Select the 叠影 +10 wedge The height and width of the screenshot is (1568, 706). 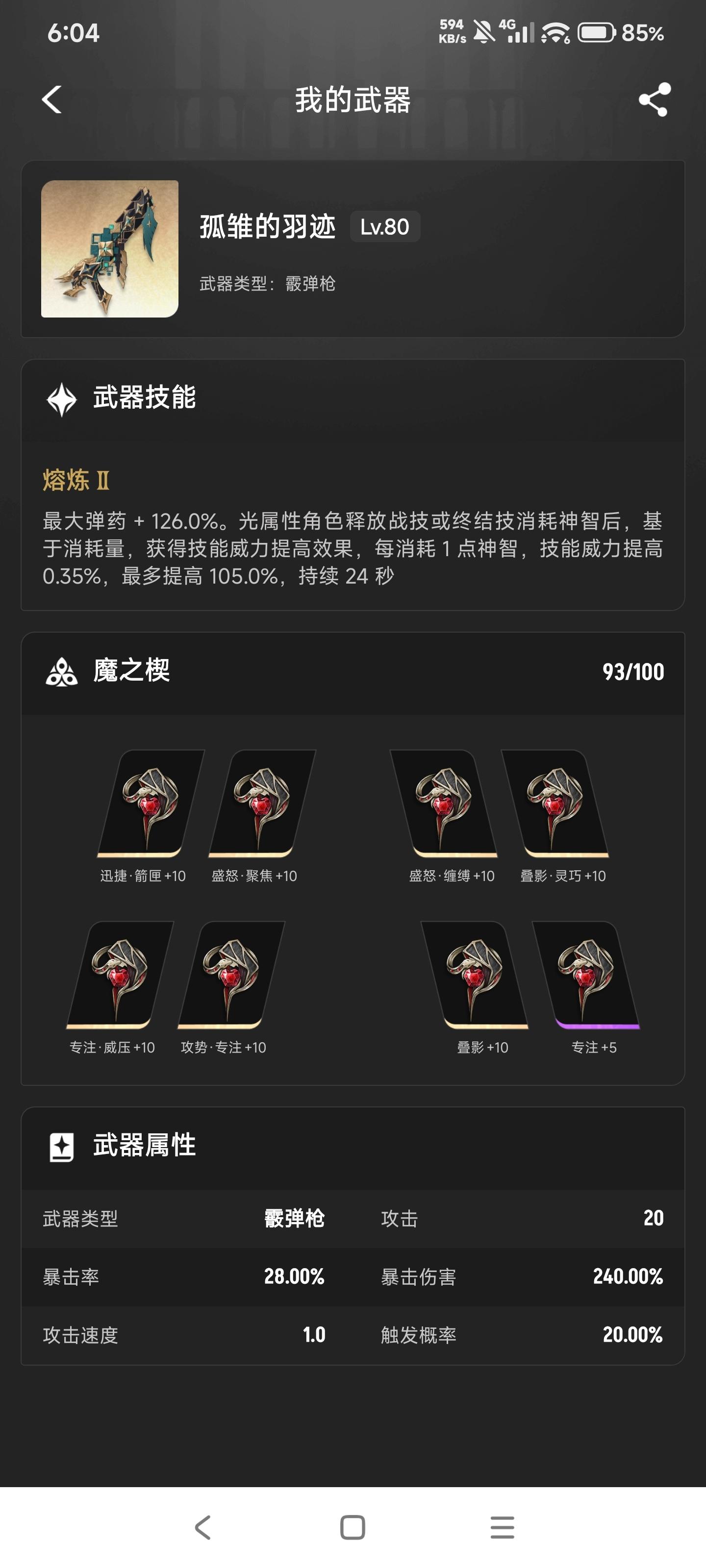tap(475, 975)
